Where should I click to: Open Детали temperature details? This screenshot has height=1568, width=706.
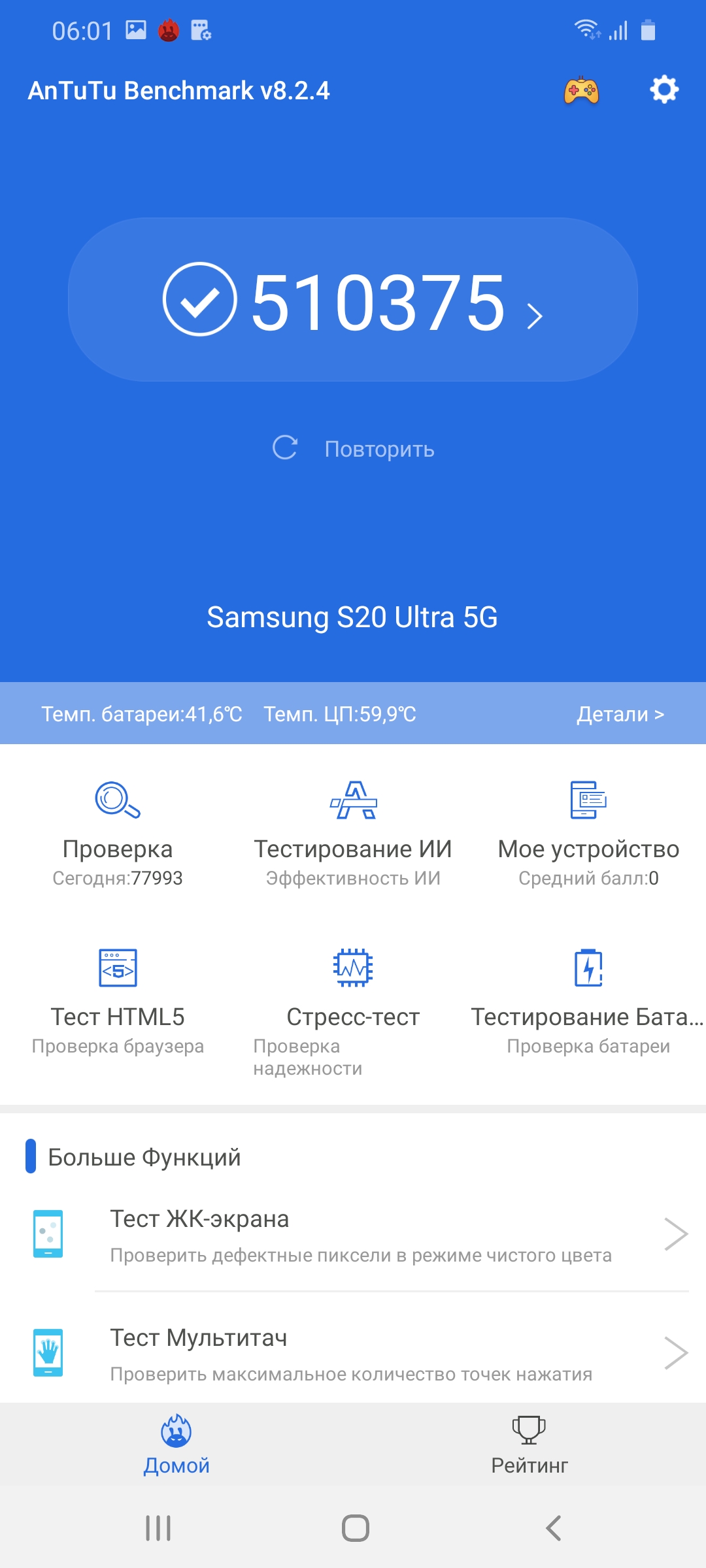(x=620, y=714)
